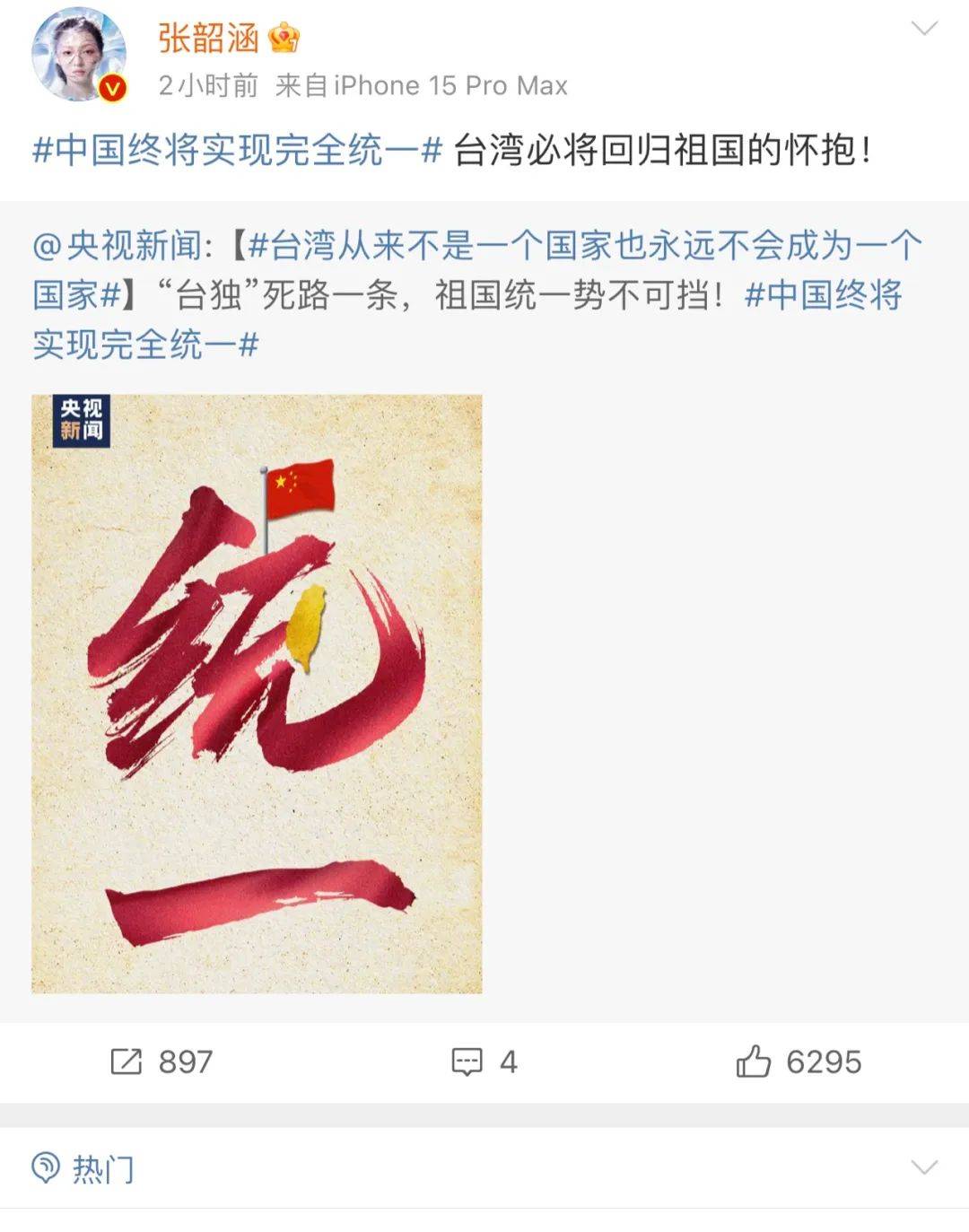The height and width of the screenshot is (1232, 969).
Task: Expand the post options chevron
Action: (x=923, y=29)
